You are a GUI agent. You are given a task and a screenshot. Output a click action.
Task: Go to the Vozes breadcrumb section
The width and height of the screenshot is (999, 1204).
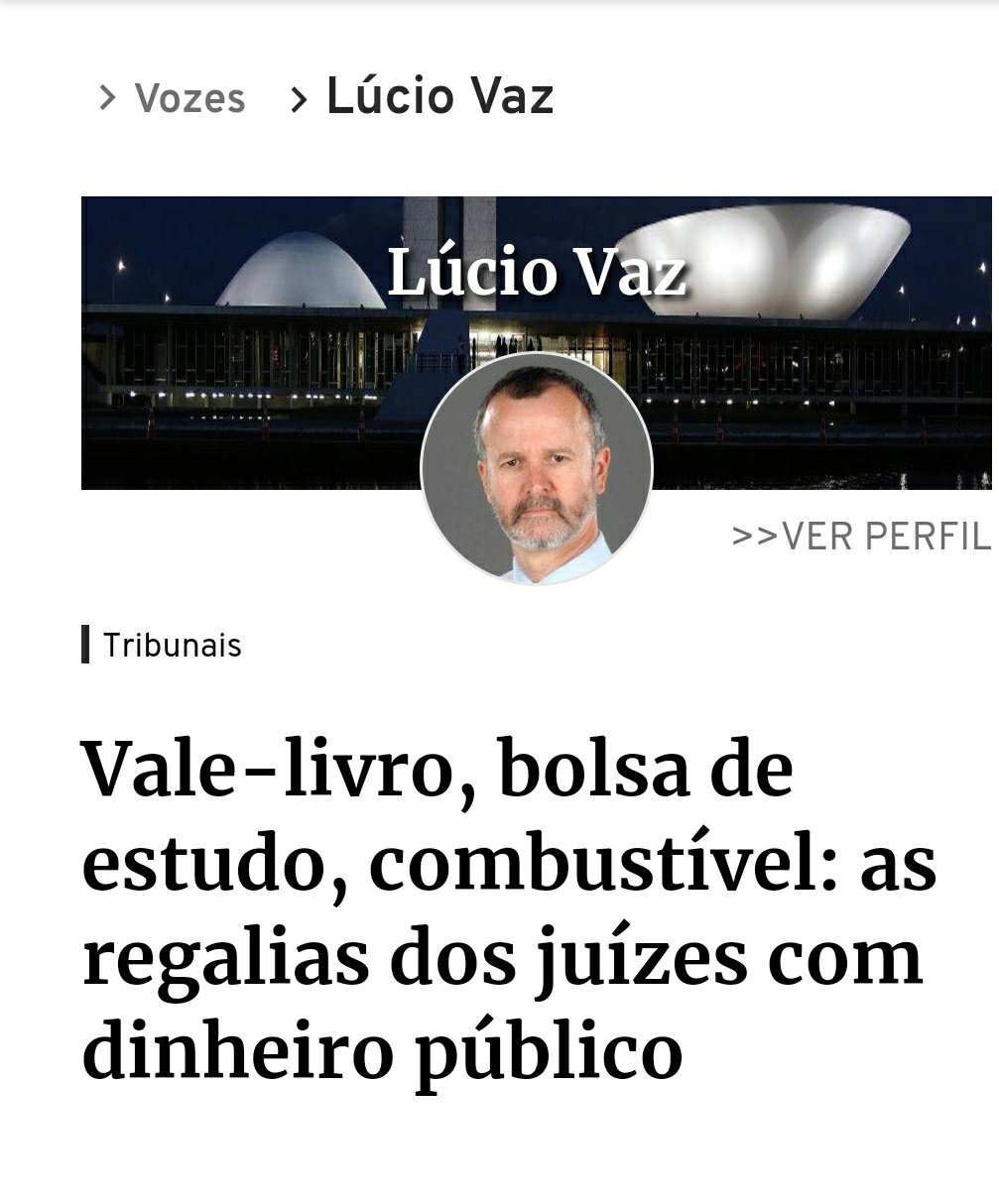coord(188,98)
